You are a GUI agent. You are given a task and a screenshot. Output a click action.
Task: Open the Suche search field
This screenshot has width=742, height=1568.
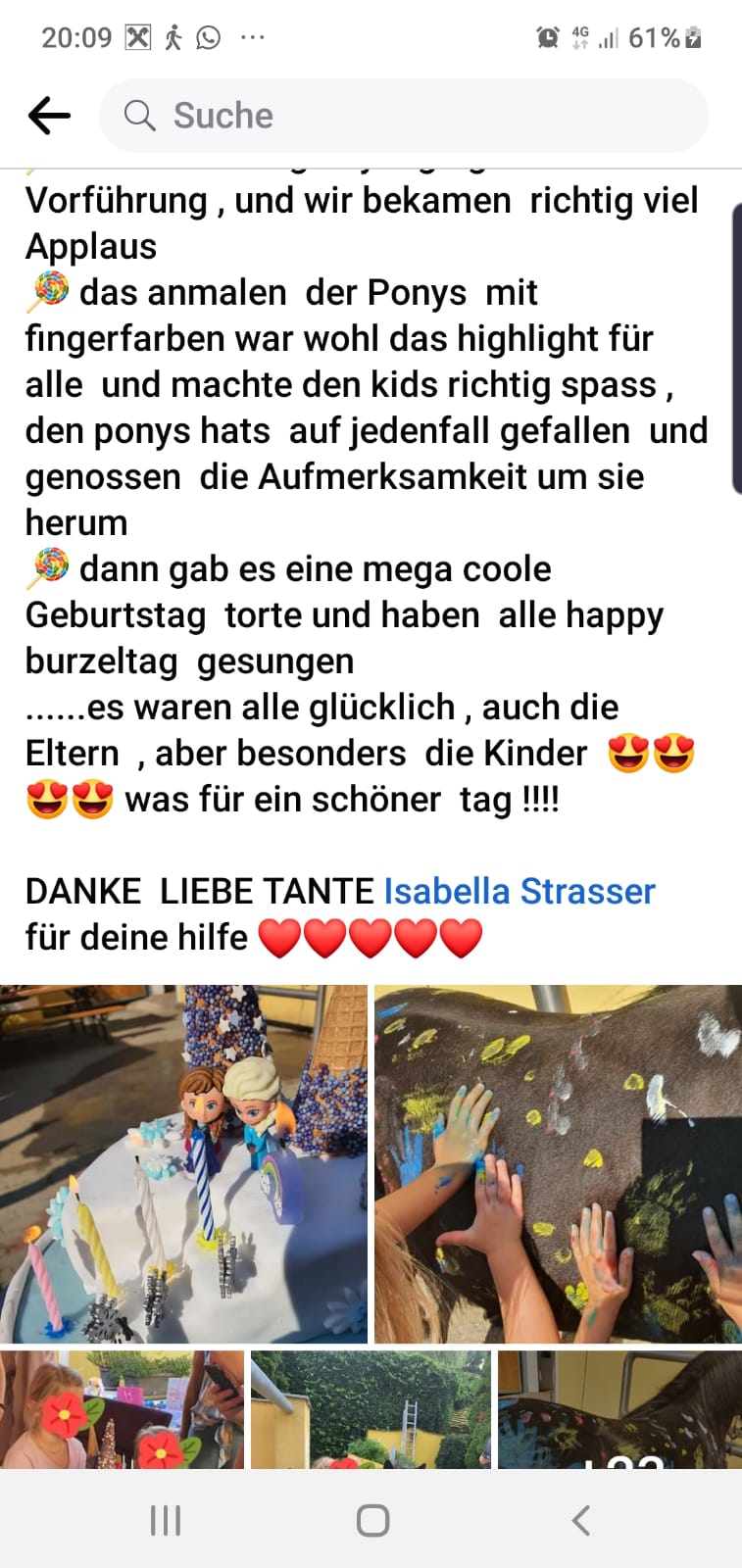click(402, 116)
